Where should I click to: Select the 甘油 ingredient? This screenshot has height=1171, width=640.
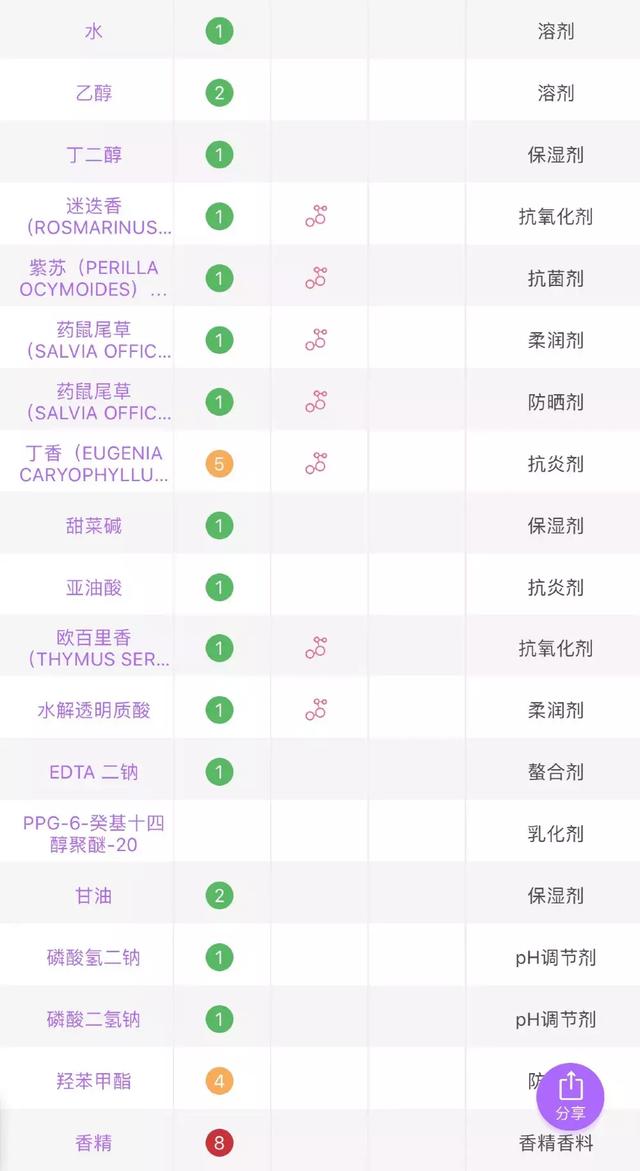click(x=94, y=895)
